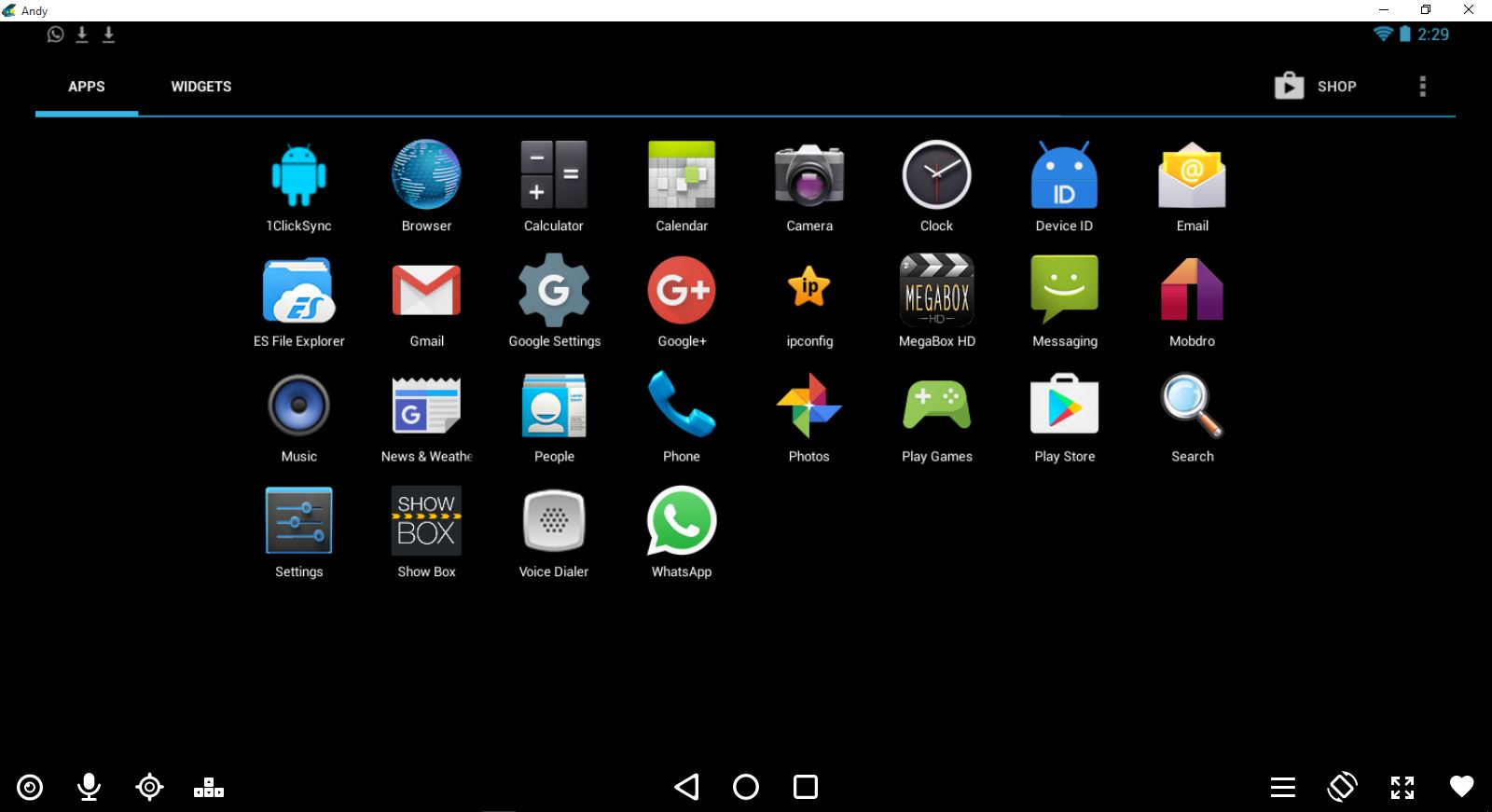This screenshot has width=1492, height=812.
Task: Open the Camera app
Action: pyautogui.click(x=808, y=175)
